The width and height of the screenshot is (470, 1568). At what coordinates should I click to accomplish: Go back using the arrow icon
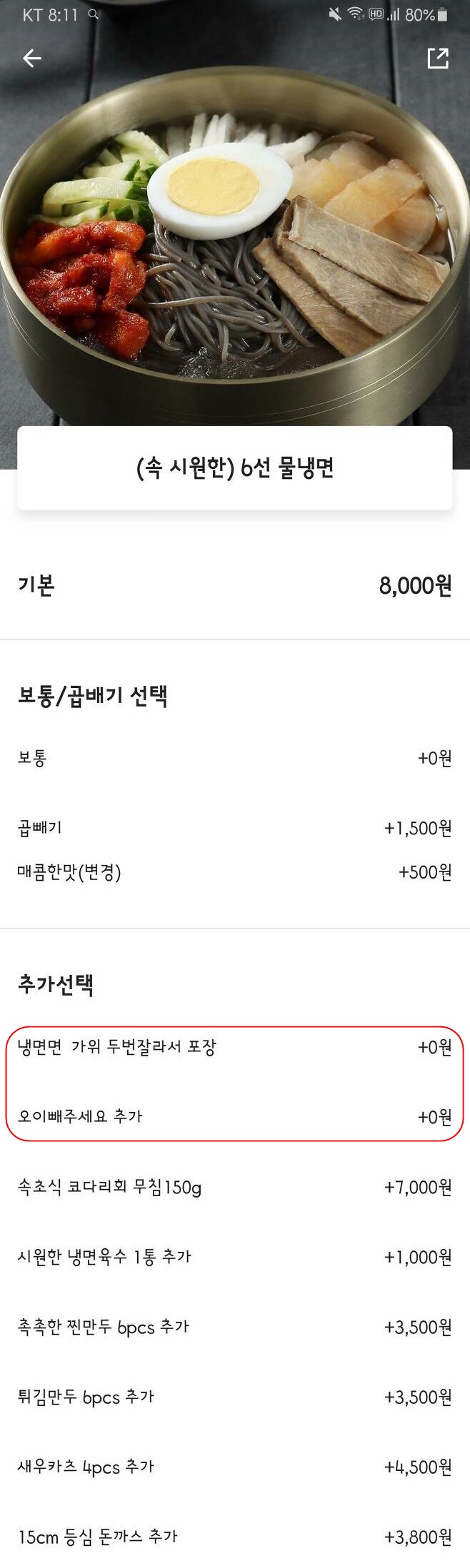pos(32,59)
